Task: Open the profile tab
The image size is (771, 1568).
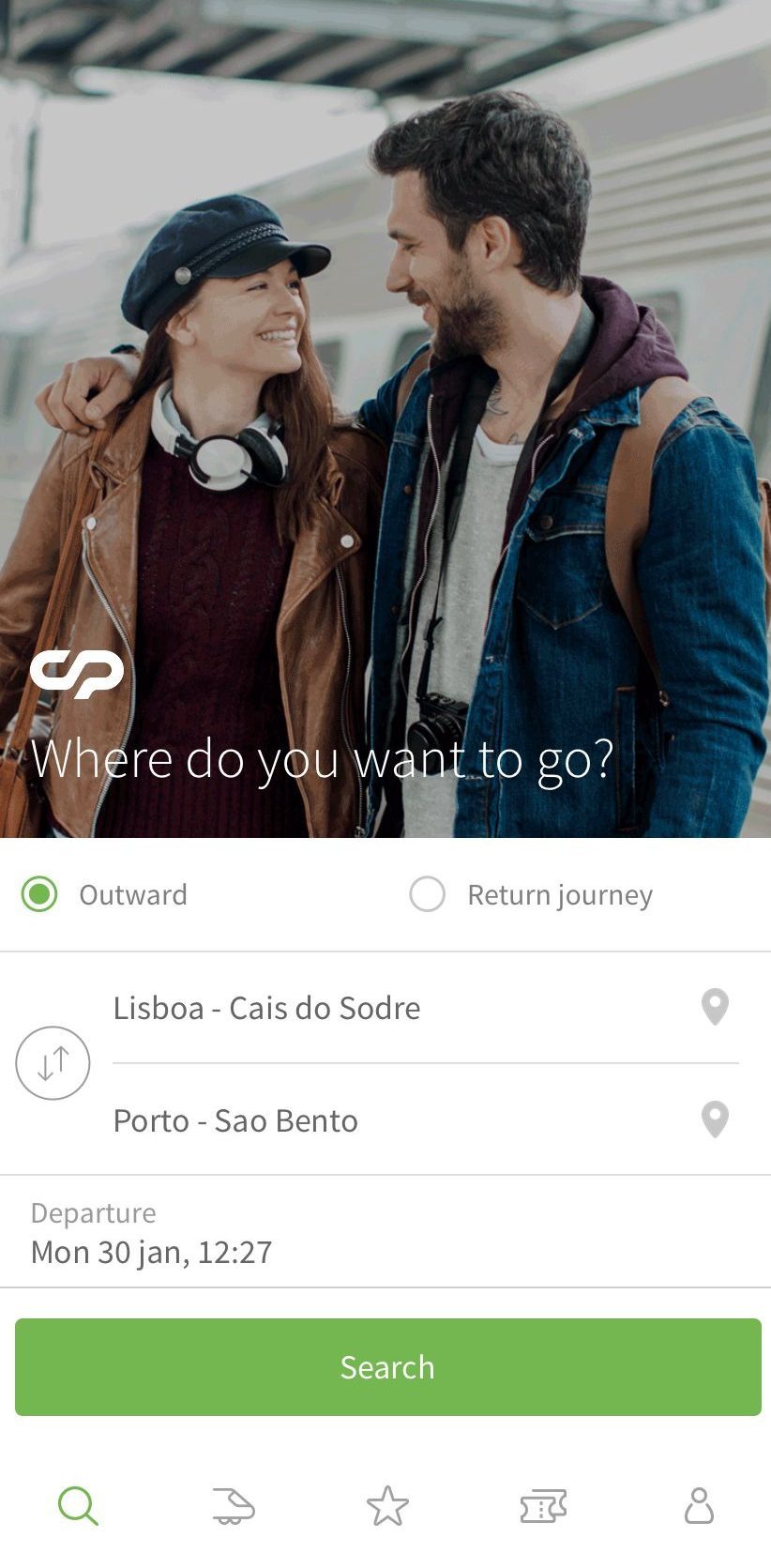Action: 699,1506
